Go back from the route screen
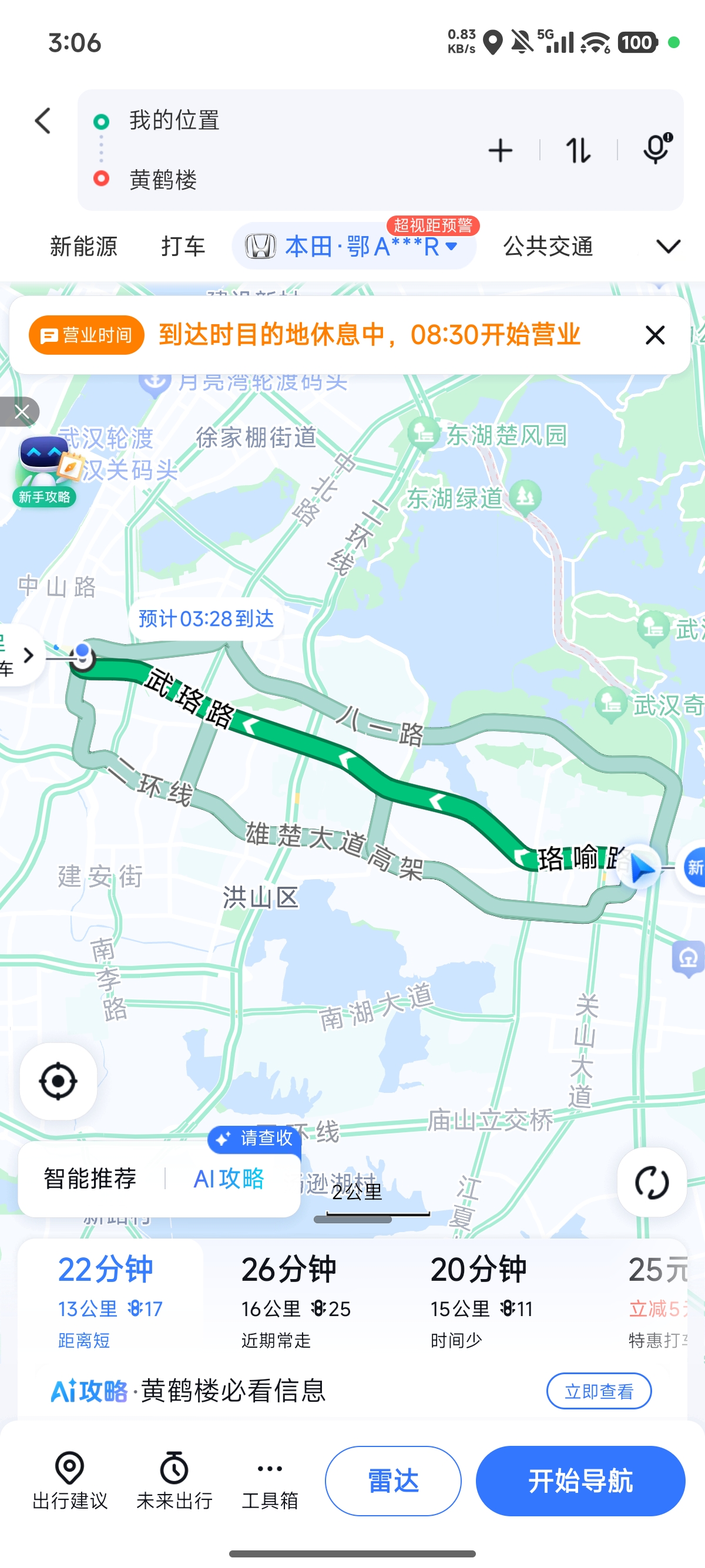 click(43, 120)
